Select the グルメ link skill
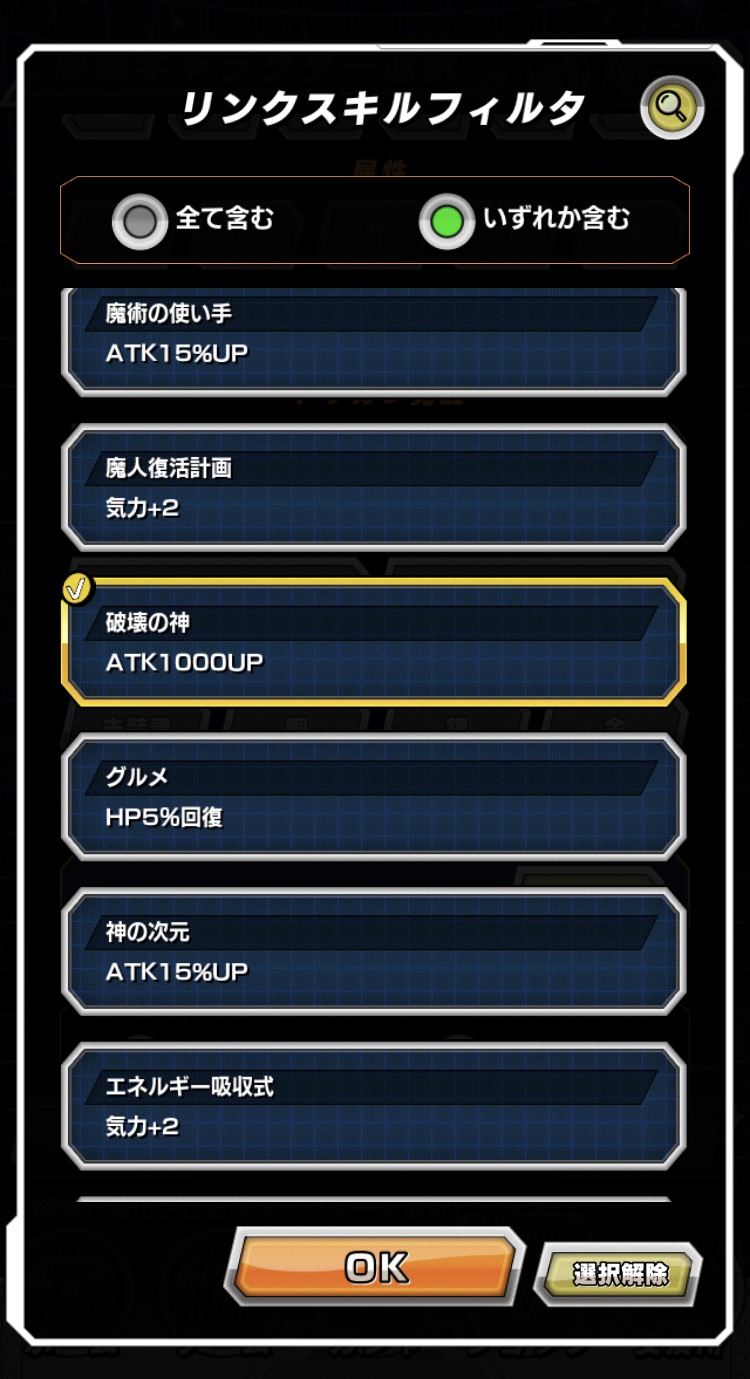Viewport: 750px width, 1379px height. [x=374, y=797]
